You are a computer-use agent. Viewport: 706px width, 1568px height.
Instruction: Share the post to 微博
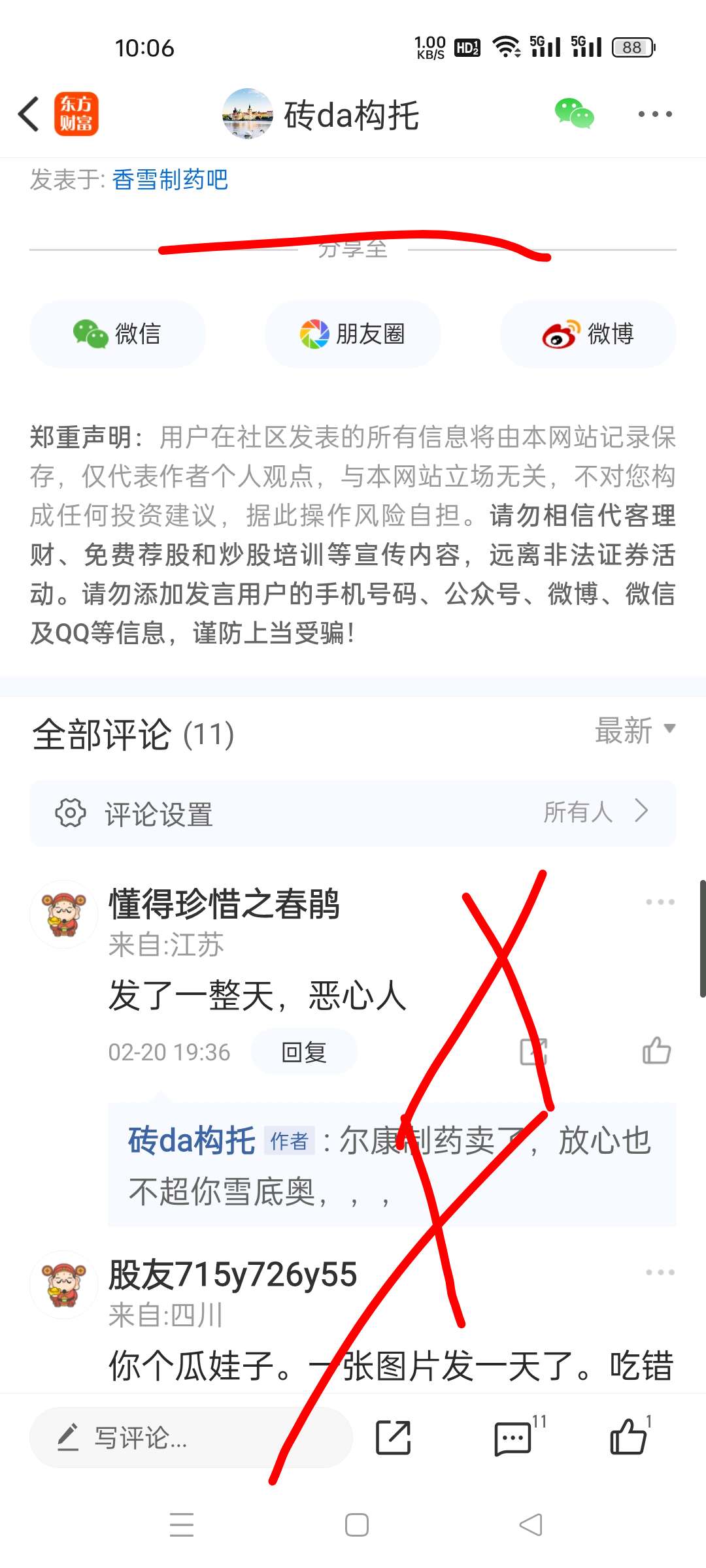(587, 334)
